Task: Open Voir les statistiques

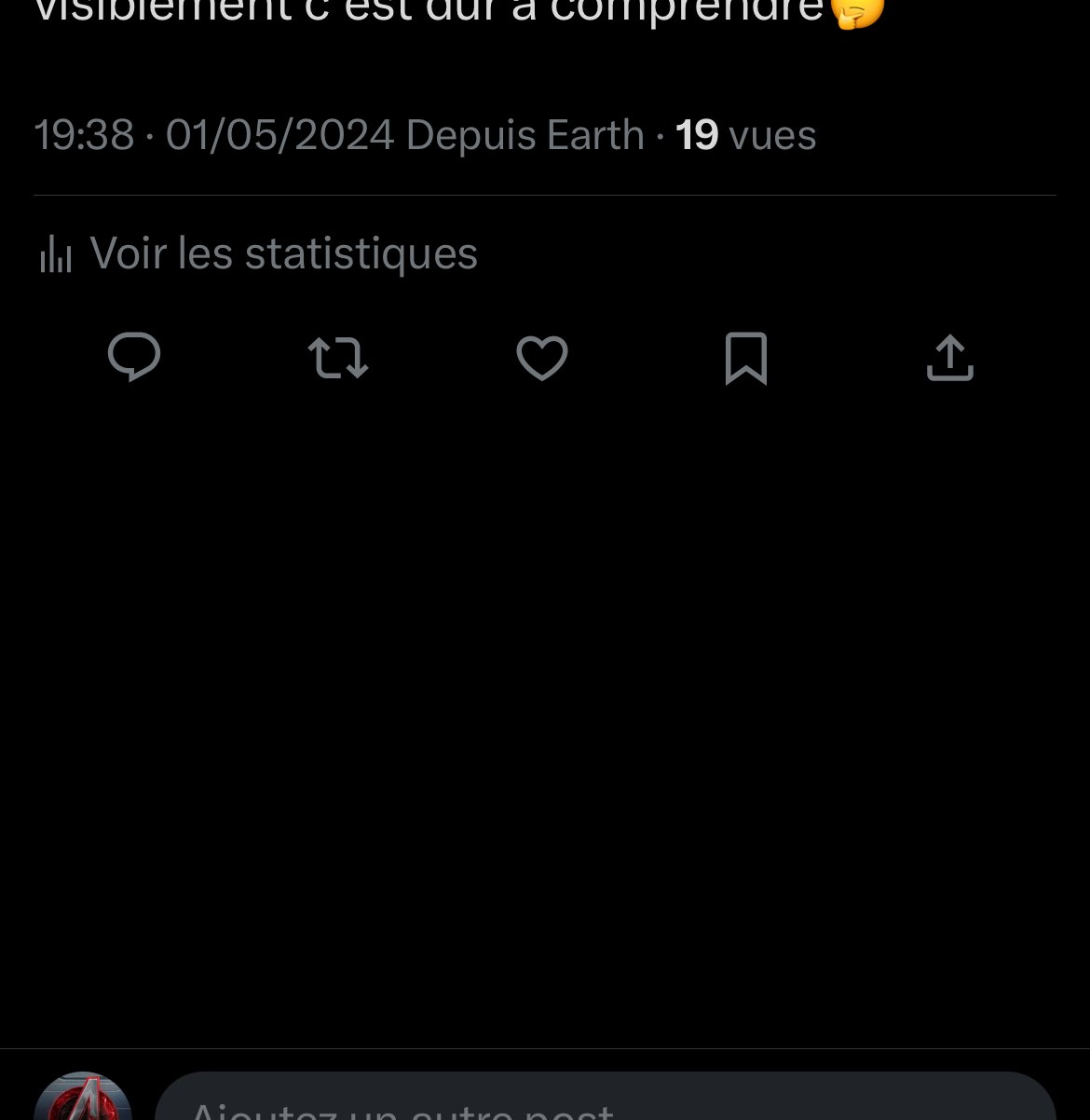Action: coord(259,253)
